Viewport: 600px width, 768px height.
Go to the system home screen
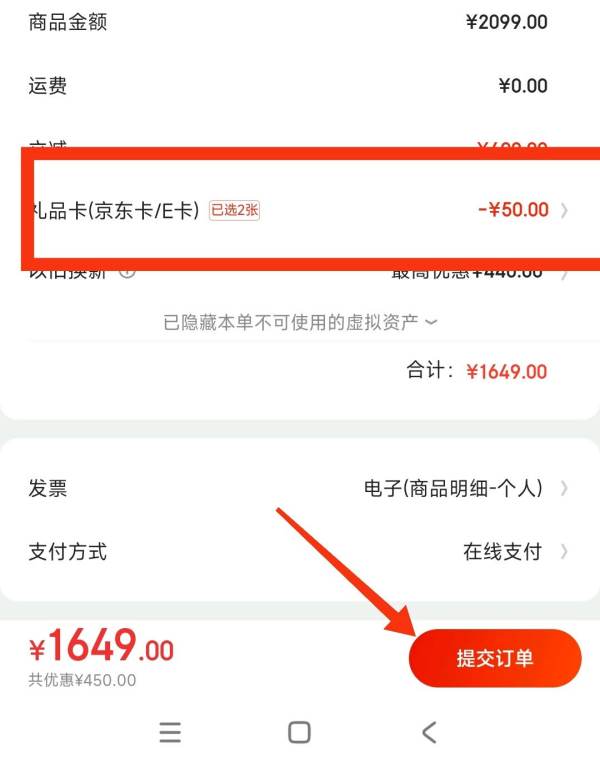click(299, 732)
